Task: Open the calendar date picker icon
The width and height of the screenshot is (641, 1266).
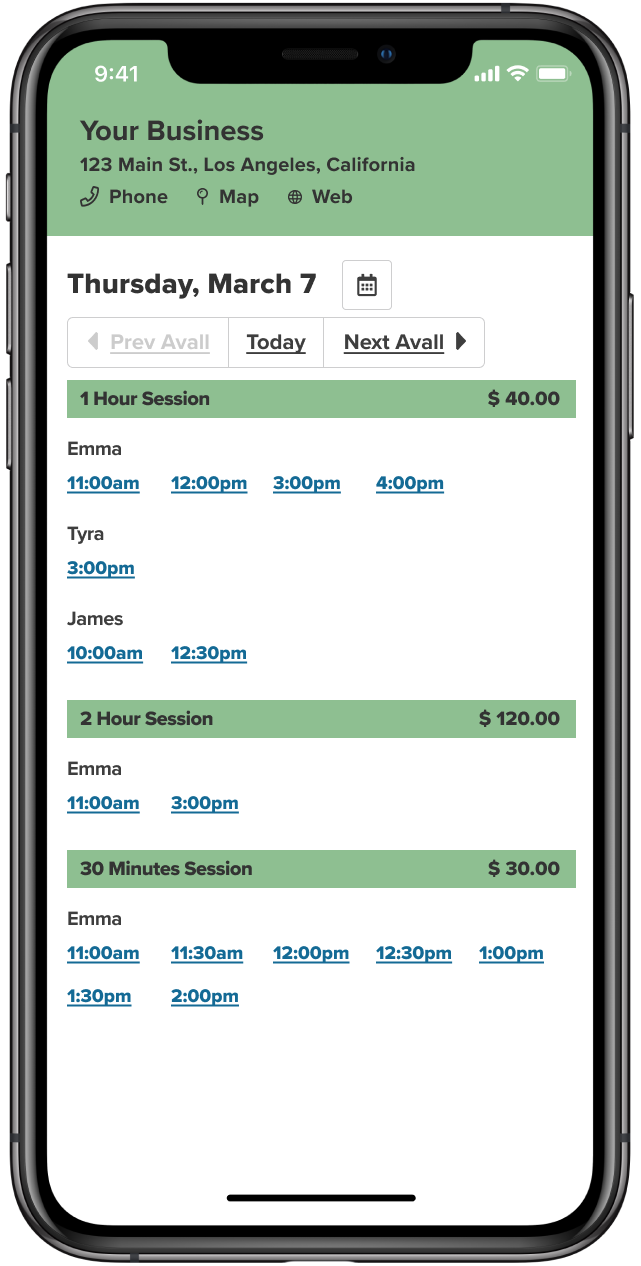Action: [x=367, y=285]
